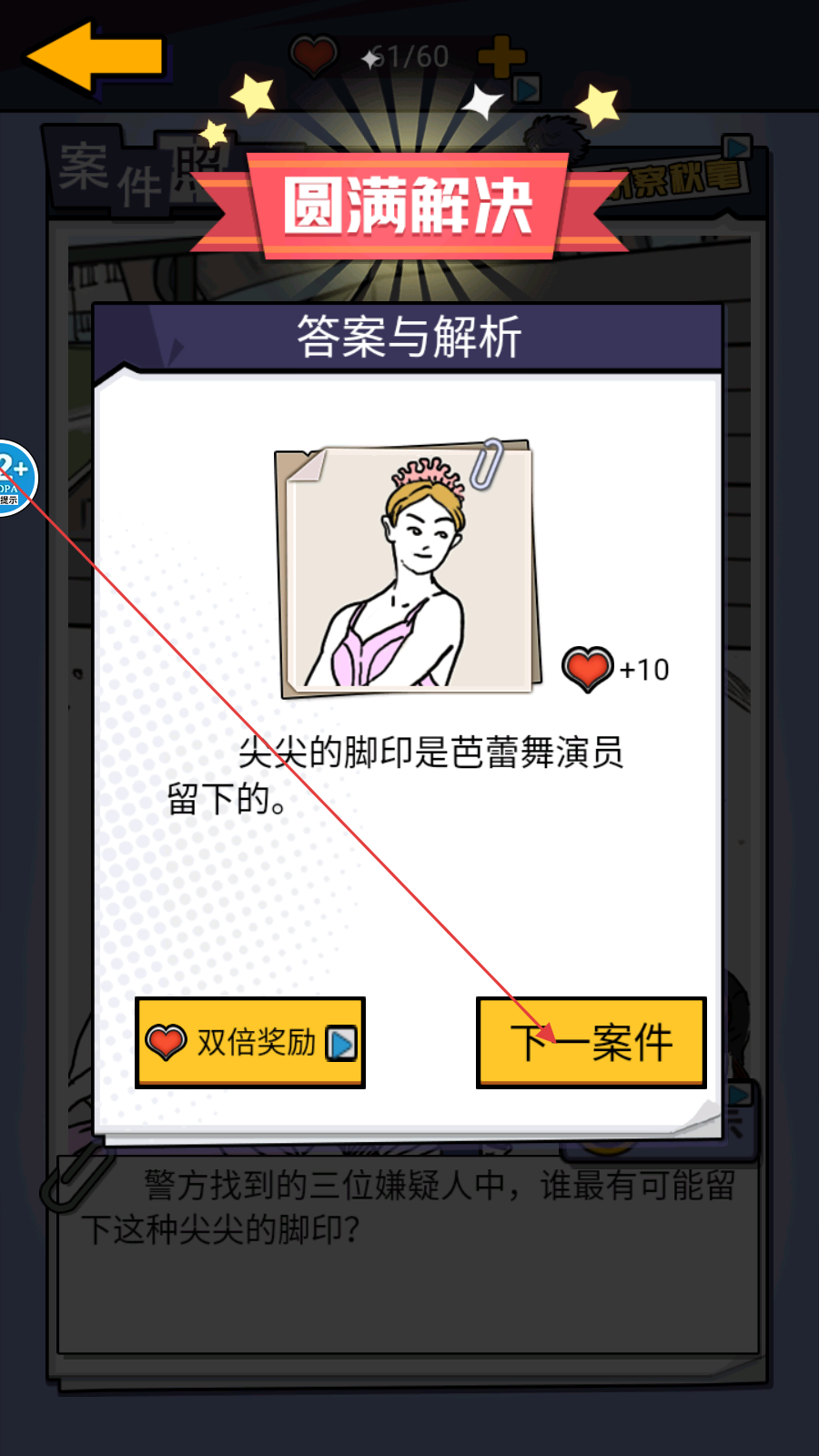Open the floating hint bubble
Image resolution: width=819 pixels, height=1456 pixels.
click(13, 478)
